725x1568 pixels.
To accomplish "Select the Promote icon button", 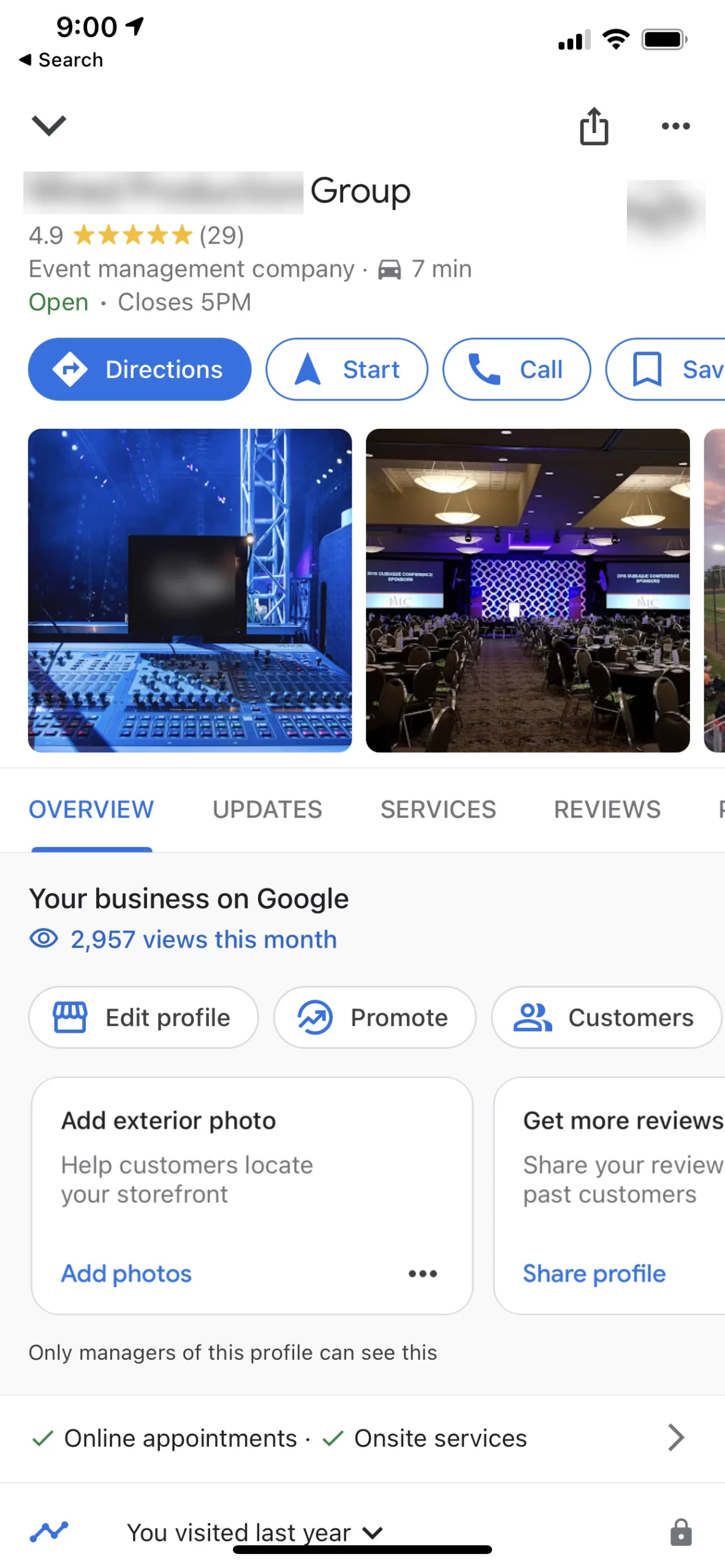I will [x=314, y=1017].
